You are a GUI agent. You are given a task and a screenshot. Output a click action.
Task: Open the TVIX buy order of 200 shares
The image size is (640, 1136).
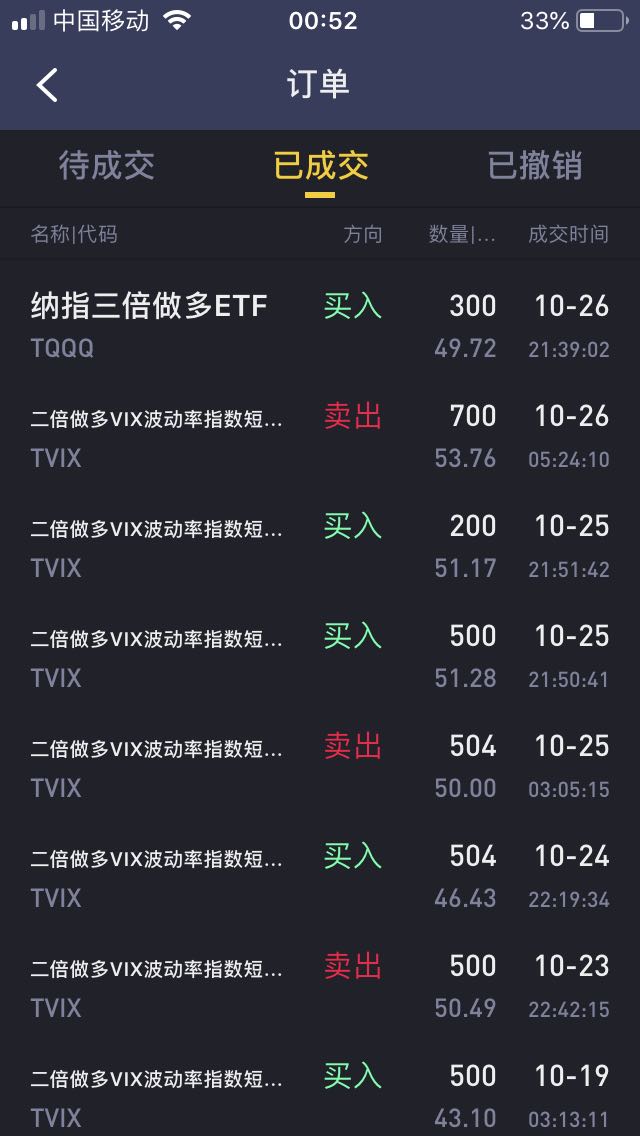coord(320,545)
